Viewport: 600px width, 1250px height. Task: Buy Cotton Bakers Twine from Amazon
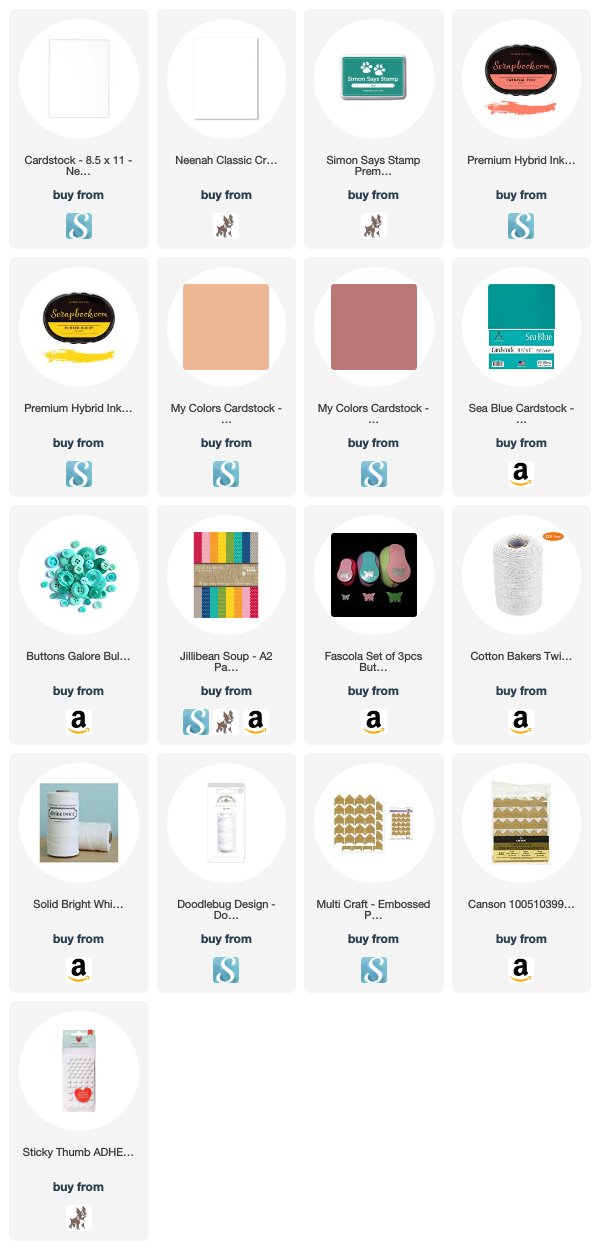(x=521, y=722)
